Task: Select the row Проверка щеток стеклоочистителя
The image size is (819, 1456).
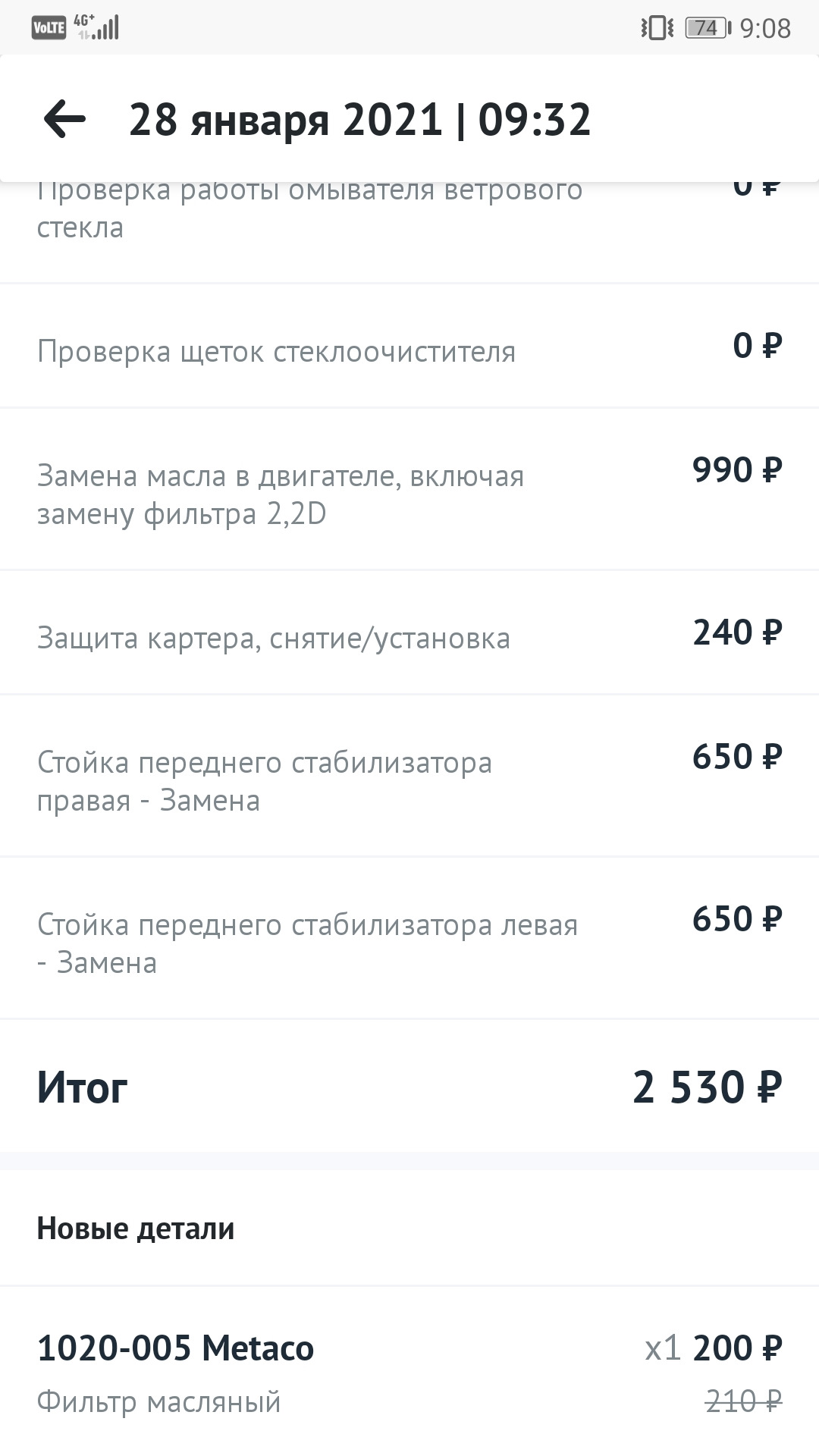Action: 278,350
